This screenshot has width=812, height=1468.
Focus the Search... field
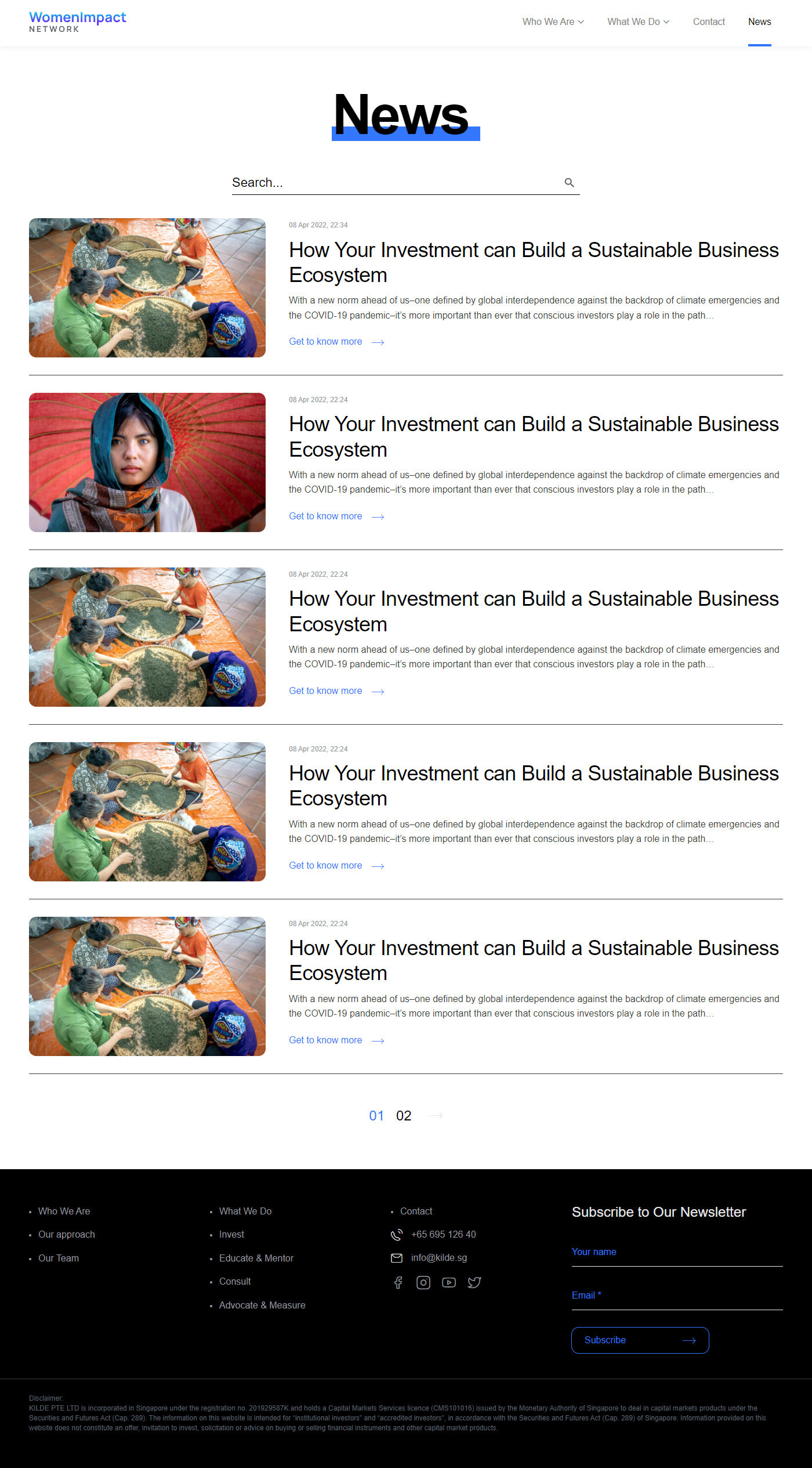[394, 183]
